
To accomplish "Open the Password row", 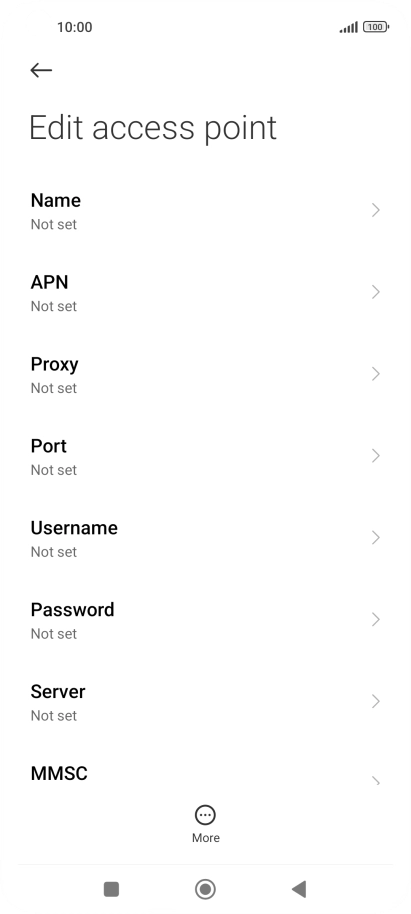I will coord(205,620).
